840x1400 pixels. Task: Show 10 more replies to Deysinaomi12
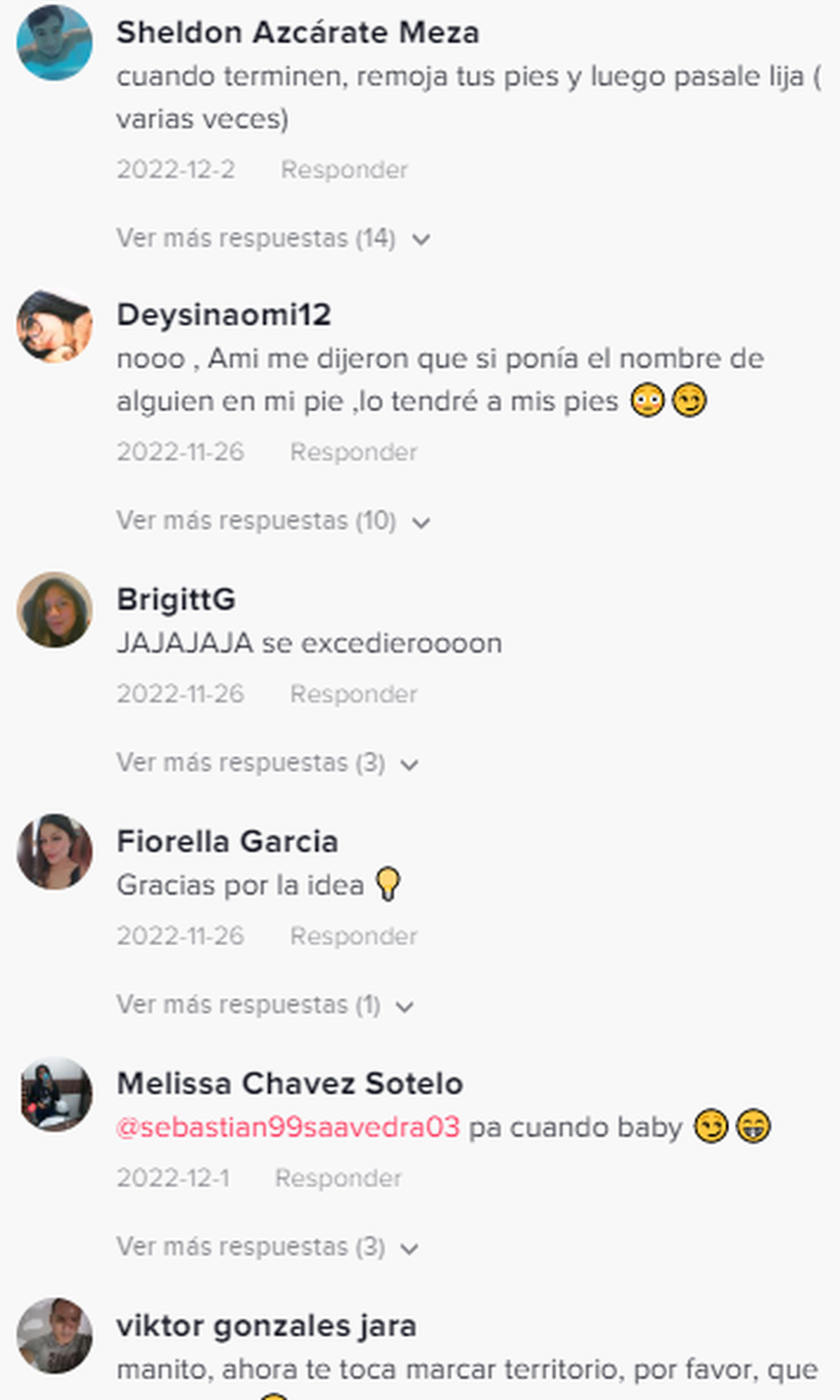click(x=273, y=521)
